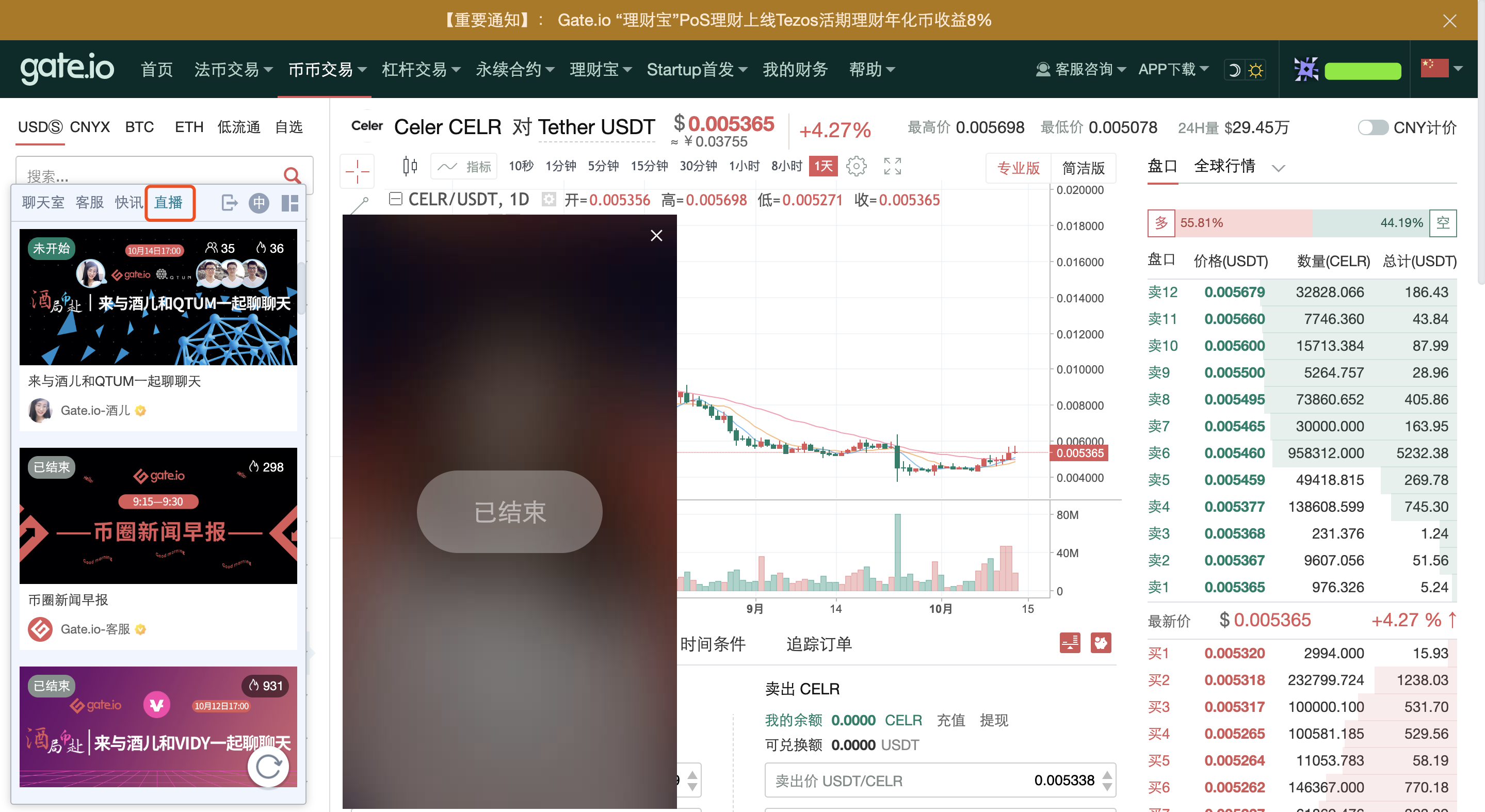
Task: Go to 我的财务 page
Action: tap(795, 70)
